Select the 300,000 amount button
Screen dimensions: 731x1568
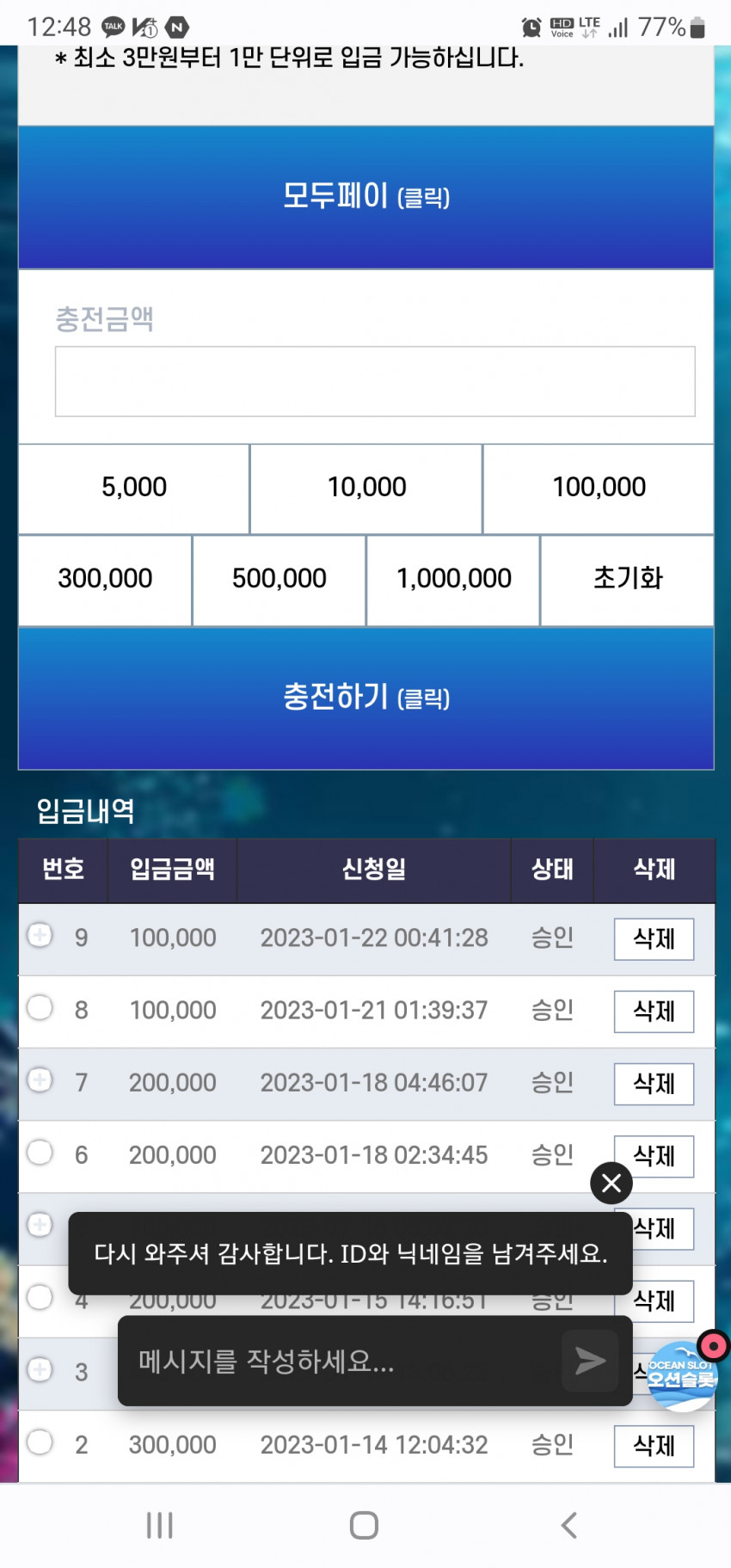pyautogui.click(x=105, y=579)
